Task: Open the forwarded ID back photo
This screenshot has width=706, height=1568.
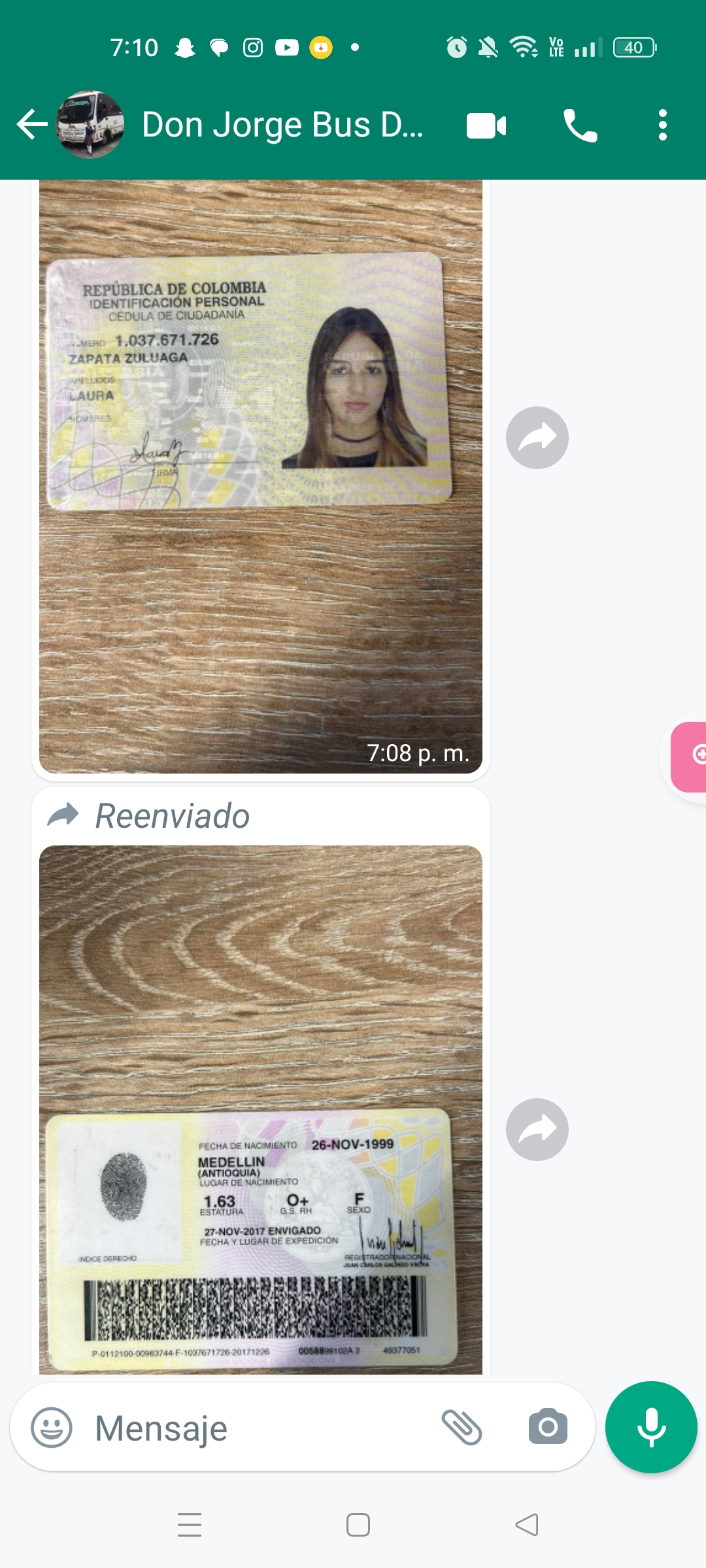Action: point(260,1111)
